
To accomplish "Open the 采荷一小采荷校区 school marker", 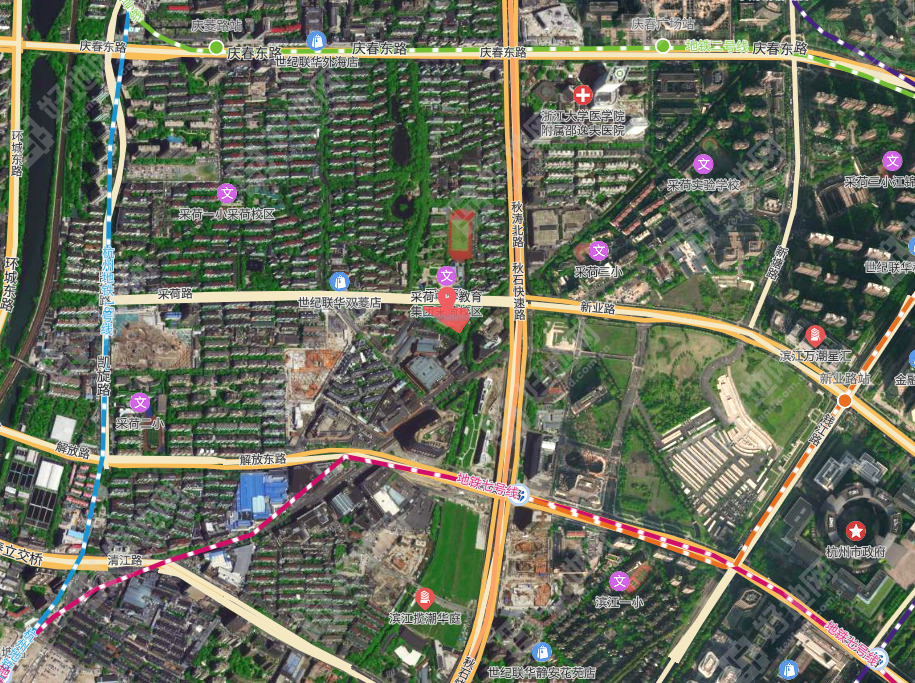I will (227, 193).
